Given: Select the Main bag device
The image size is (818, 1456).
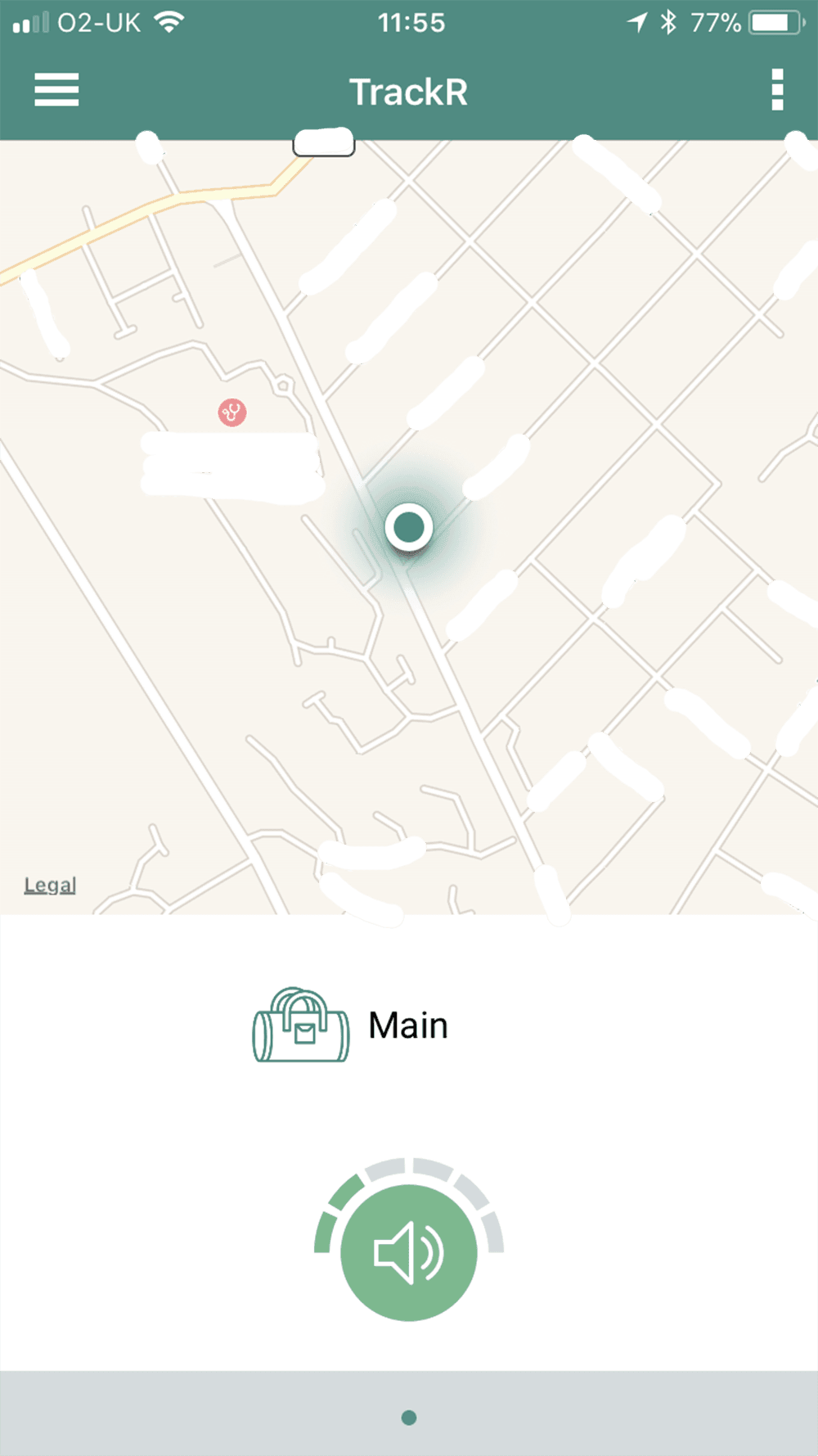Looking at the screenshot, I should coord(352,1026).
